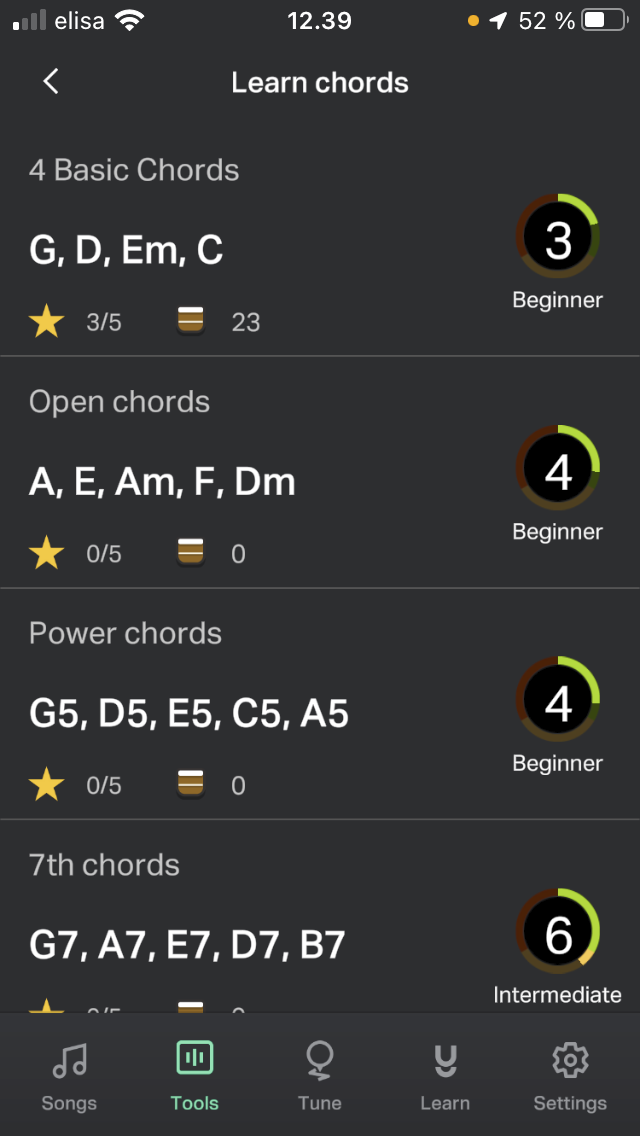Select the Tools tab
Screen dimensions: 640x1136
click(194, 1076)
